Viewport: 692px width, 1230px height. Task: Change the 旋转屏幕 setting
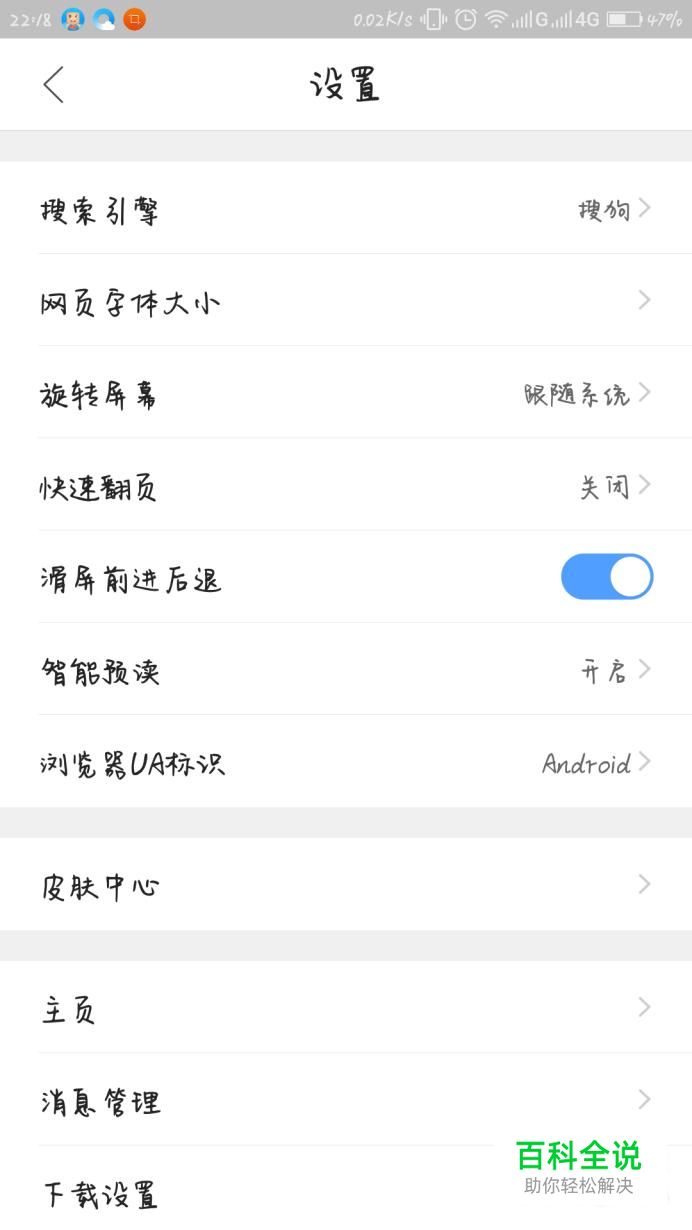(345, 394)
